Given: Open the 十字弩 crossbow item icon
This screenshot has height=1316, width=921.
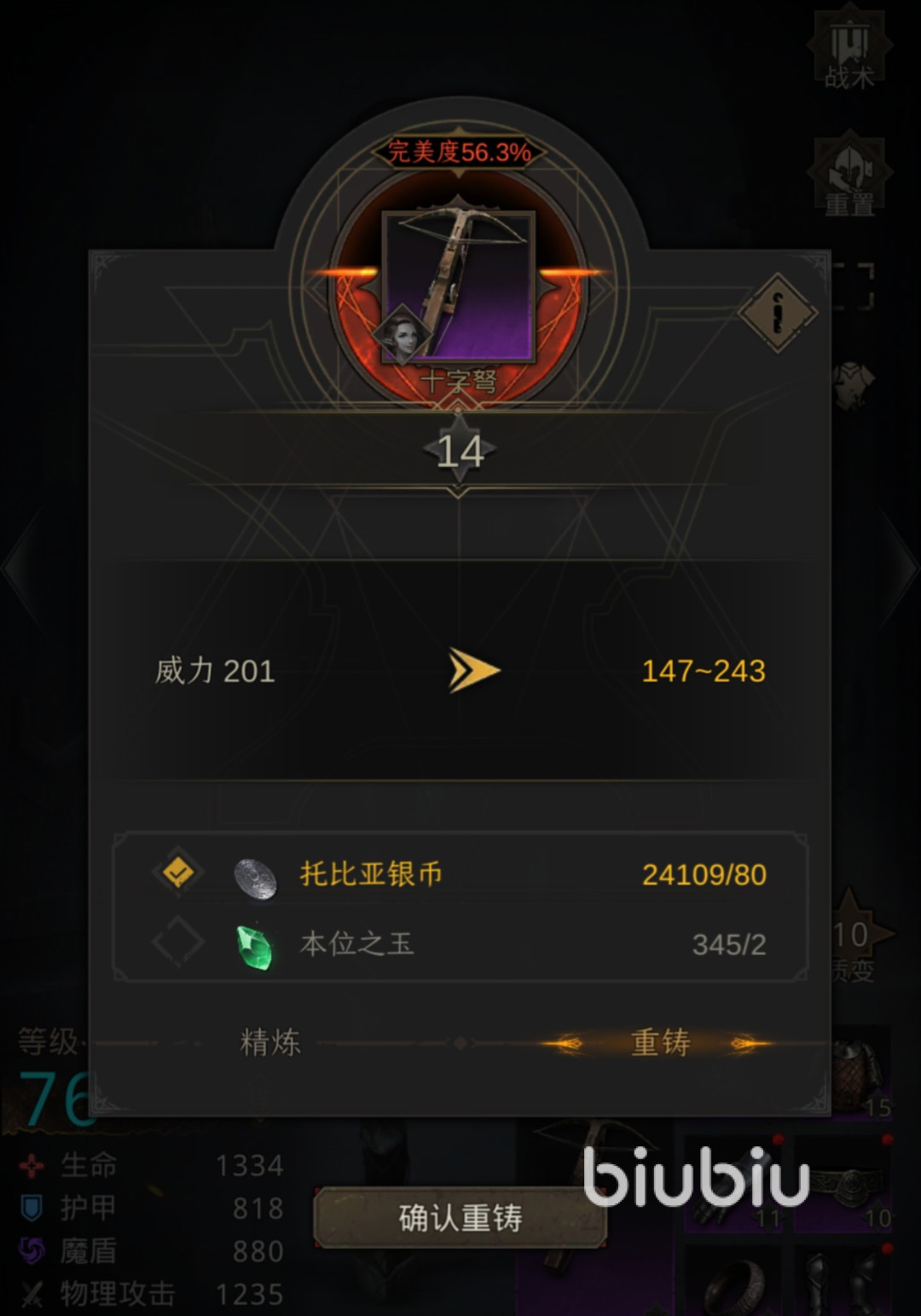Looking at the screenshot, I should click(x=460, y=287).
